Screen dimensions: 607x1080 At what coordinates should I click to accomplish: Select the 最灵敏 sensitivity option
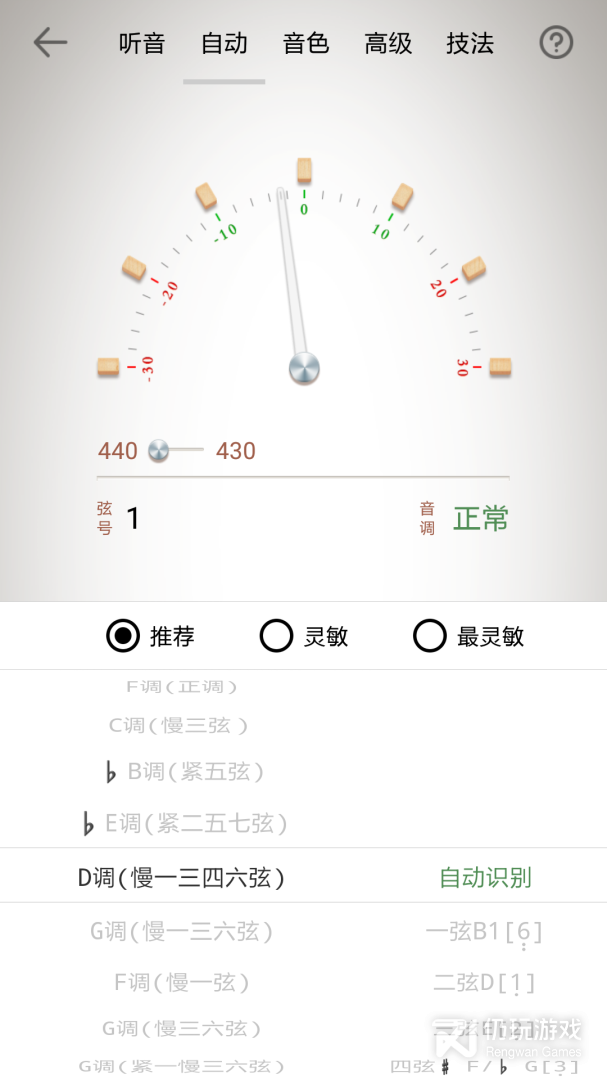coord(469,636)
